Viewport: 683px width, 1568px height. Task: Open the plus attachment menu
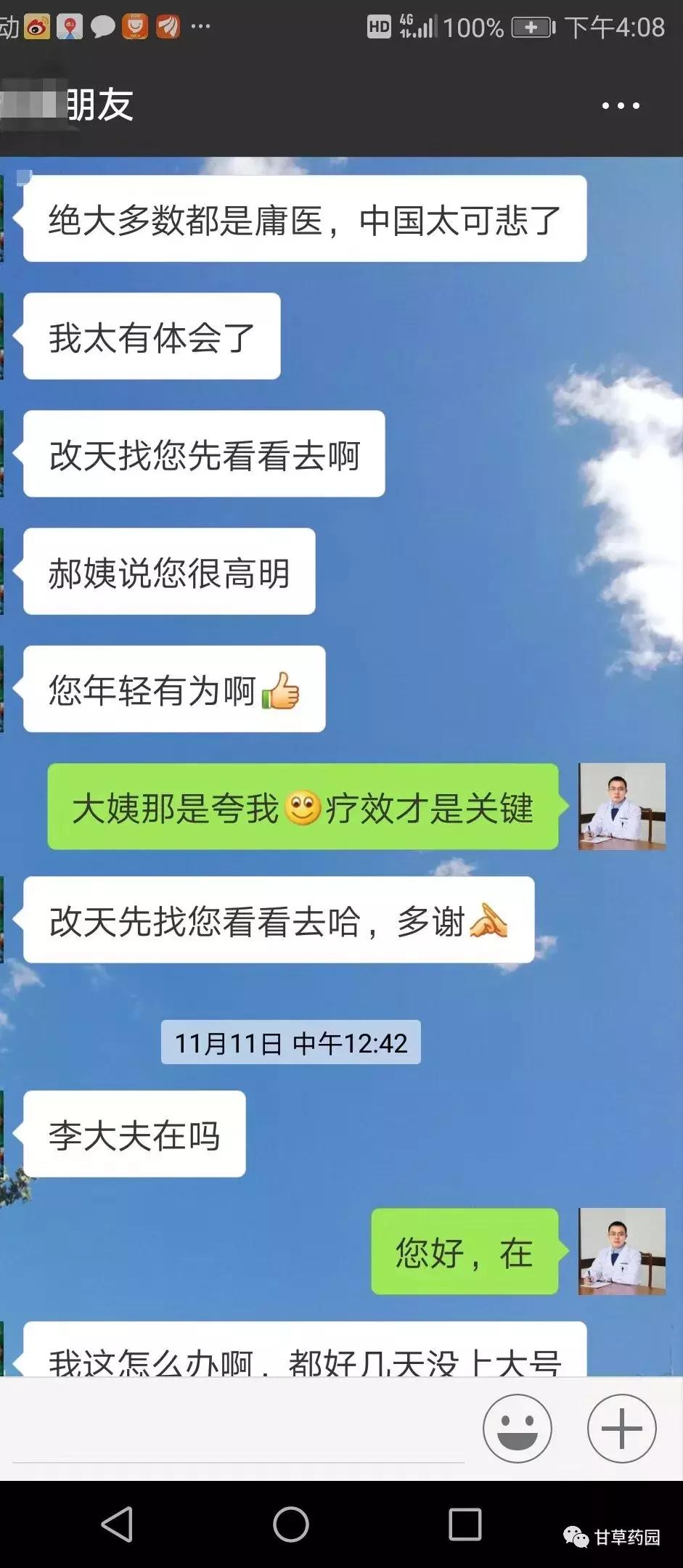coord(622,1428)
